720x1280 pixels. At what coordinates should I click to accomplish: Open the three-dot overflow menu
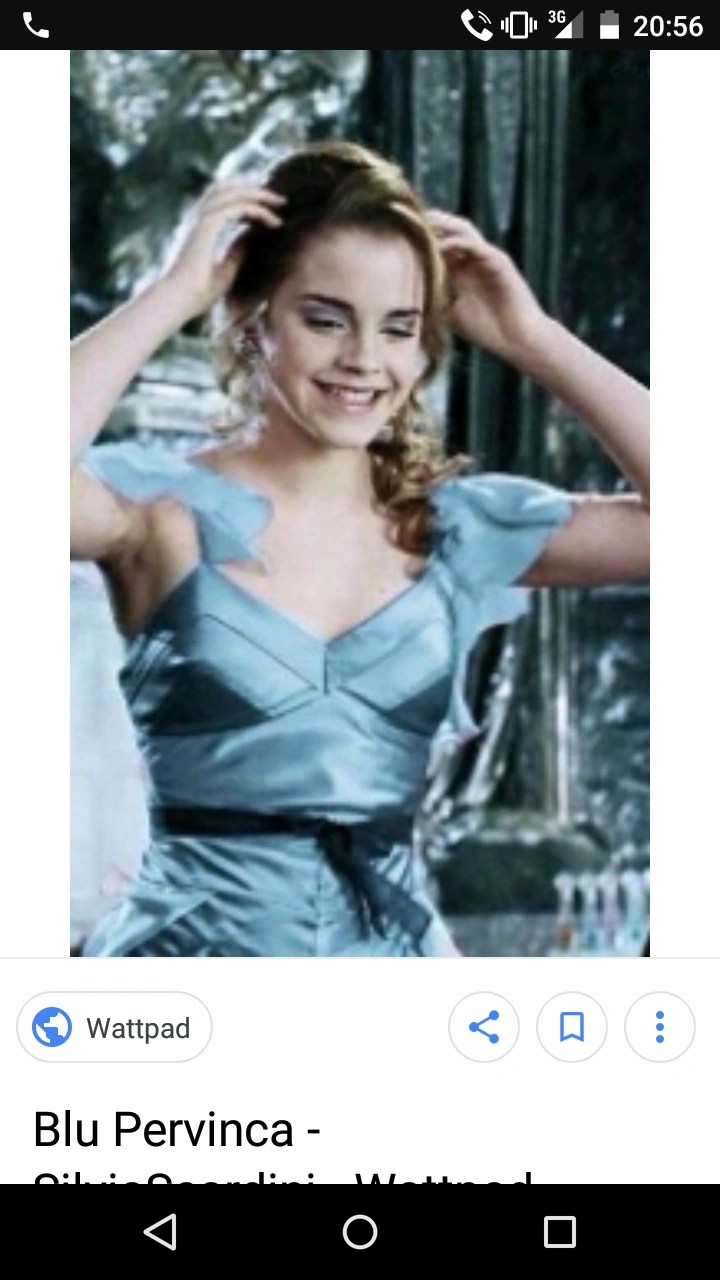pyautogui.click(x=660, y=1027)
